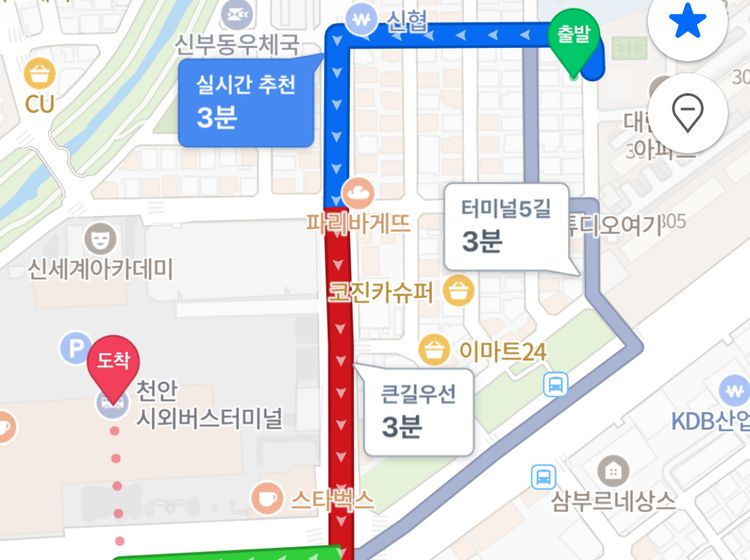This screenshot has width=750, height=560.
Task: Open 이마트24 place marker
Action: coord(435,351)
